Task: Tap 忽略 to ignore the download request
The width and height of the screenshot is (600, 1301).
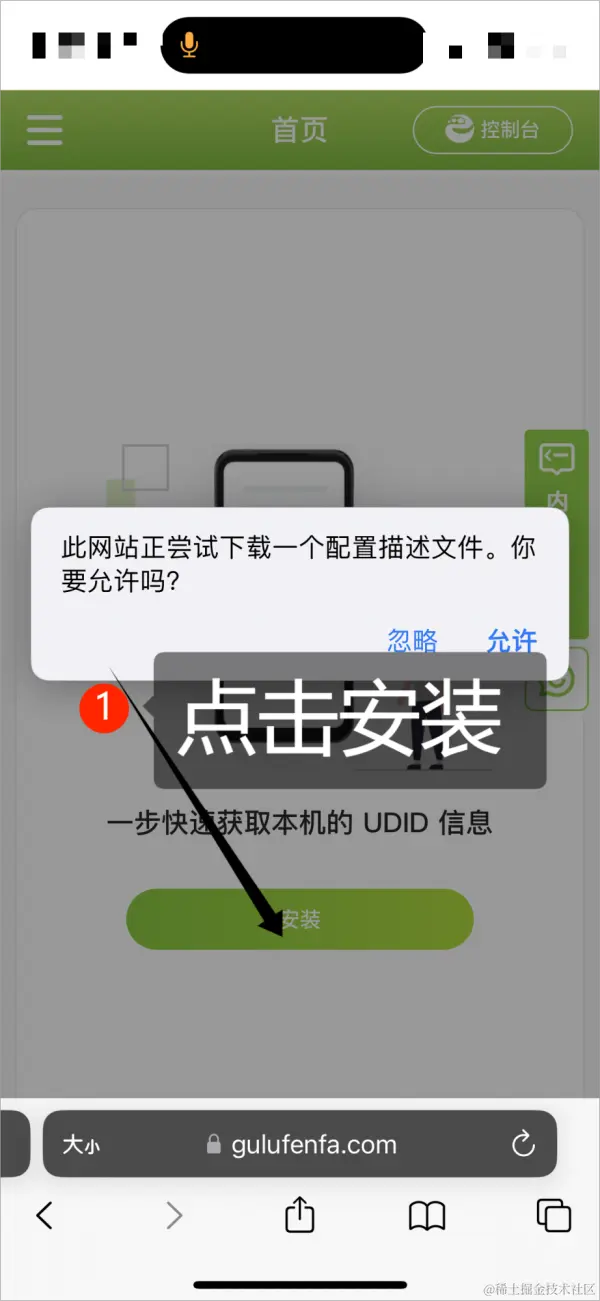Action: (x=412, y=640)
